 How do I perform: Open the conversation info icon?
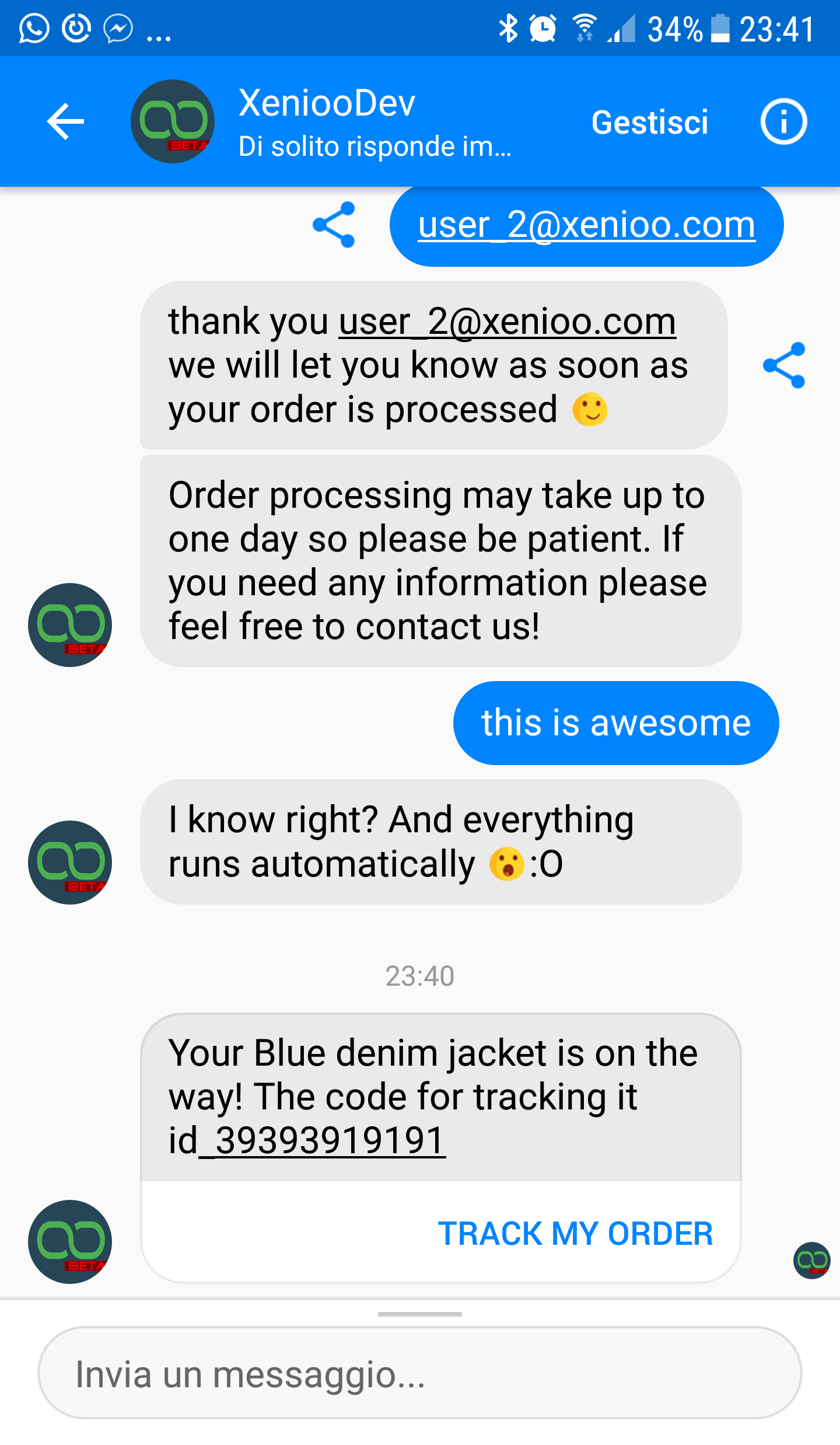[x=783, y=121]
